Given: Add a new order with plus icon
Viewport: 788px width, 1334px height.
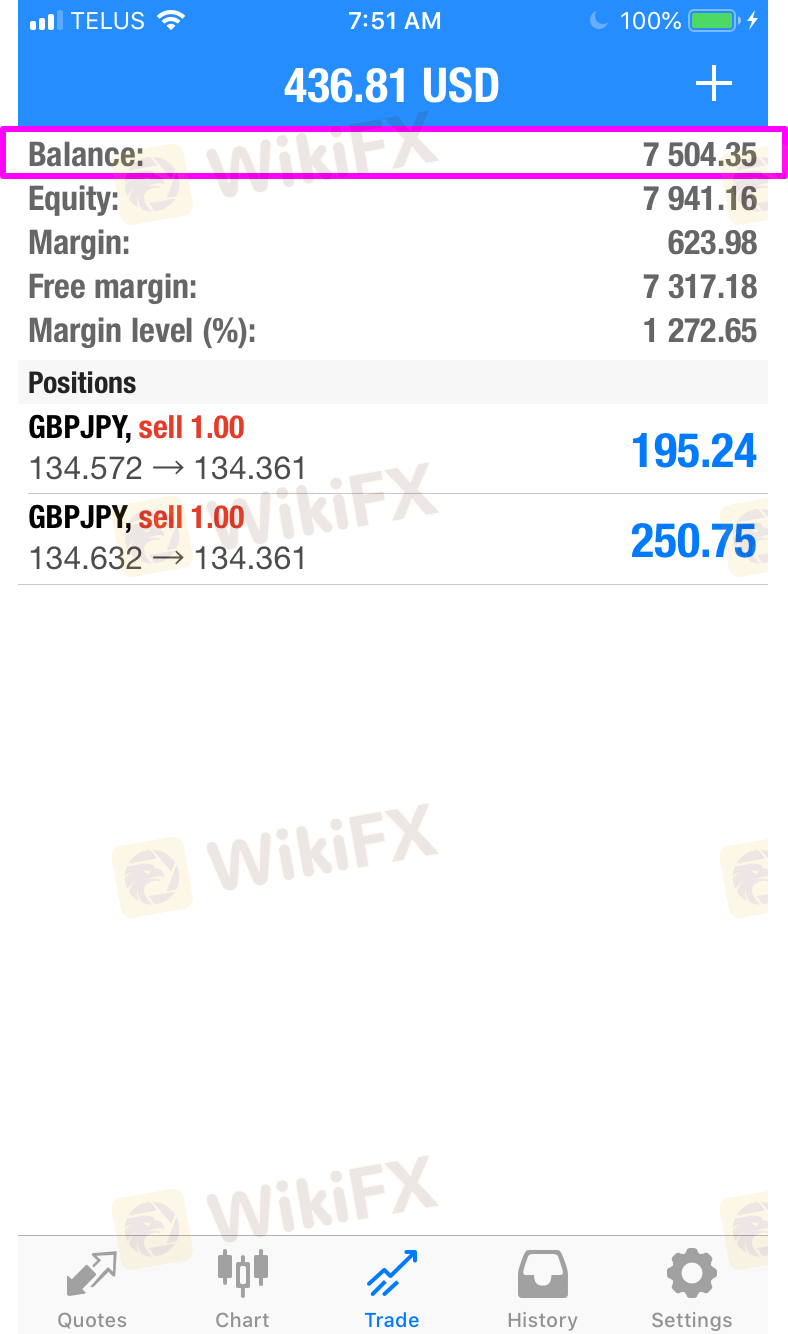Looking at the screenshot, I should [x=713, y=85].
